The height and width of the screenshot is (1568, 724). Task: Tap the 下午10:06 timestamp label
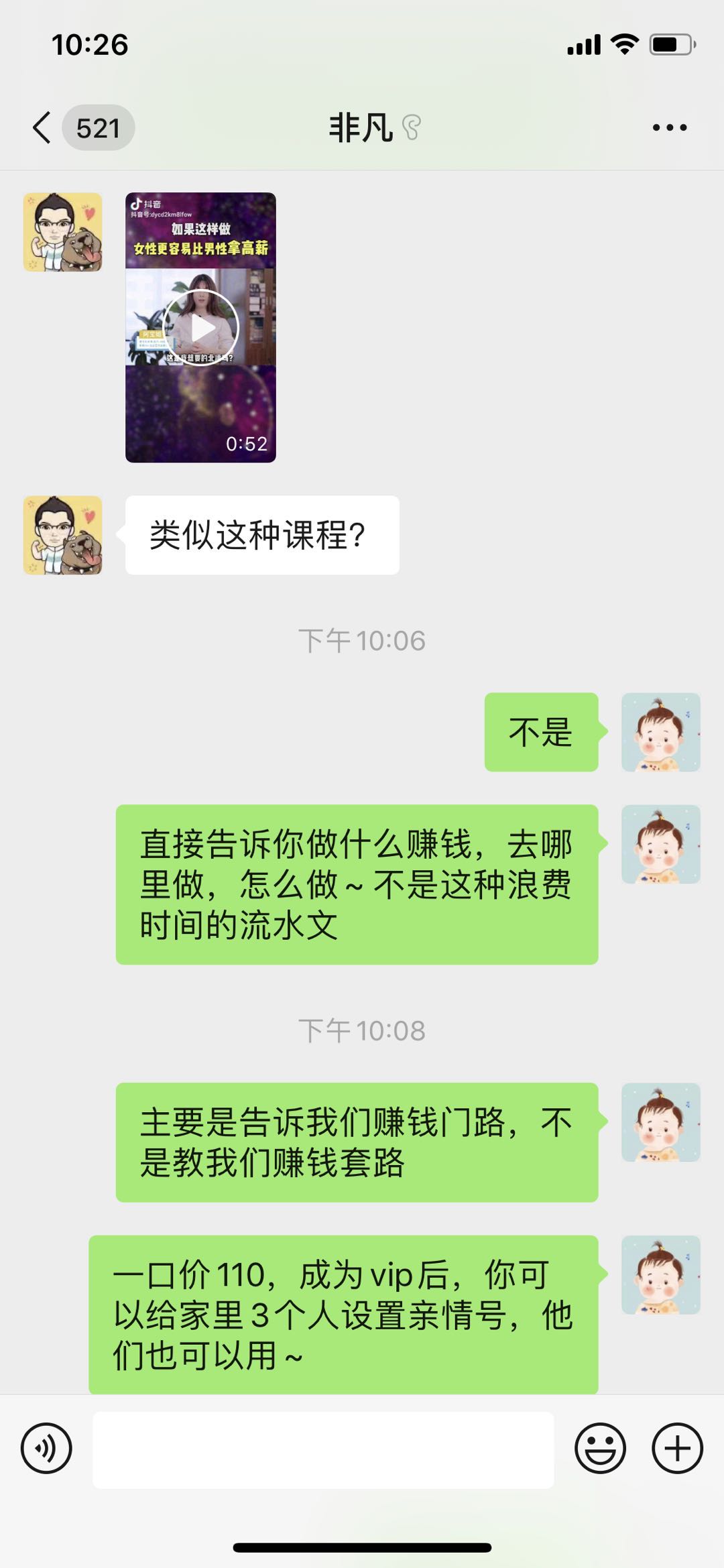(x=362, y=641)
